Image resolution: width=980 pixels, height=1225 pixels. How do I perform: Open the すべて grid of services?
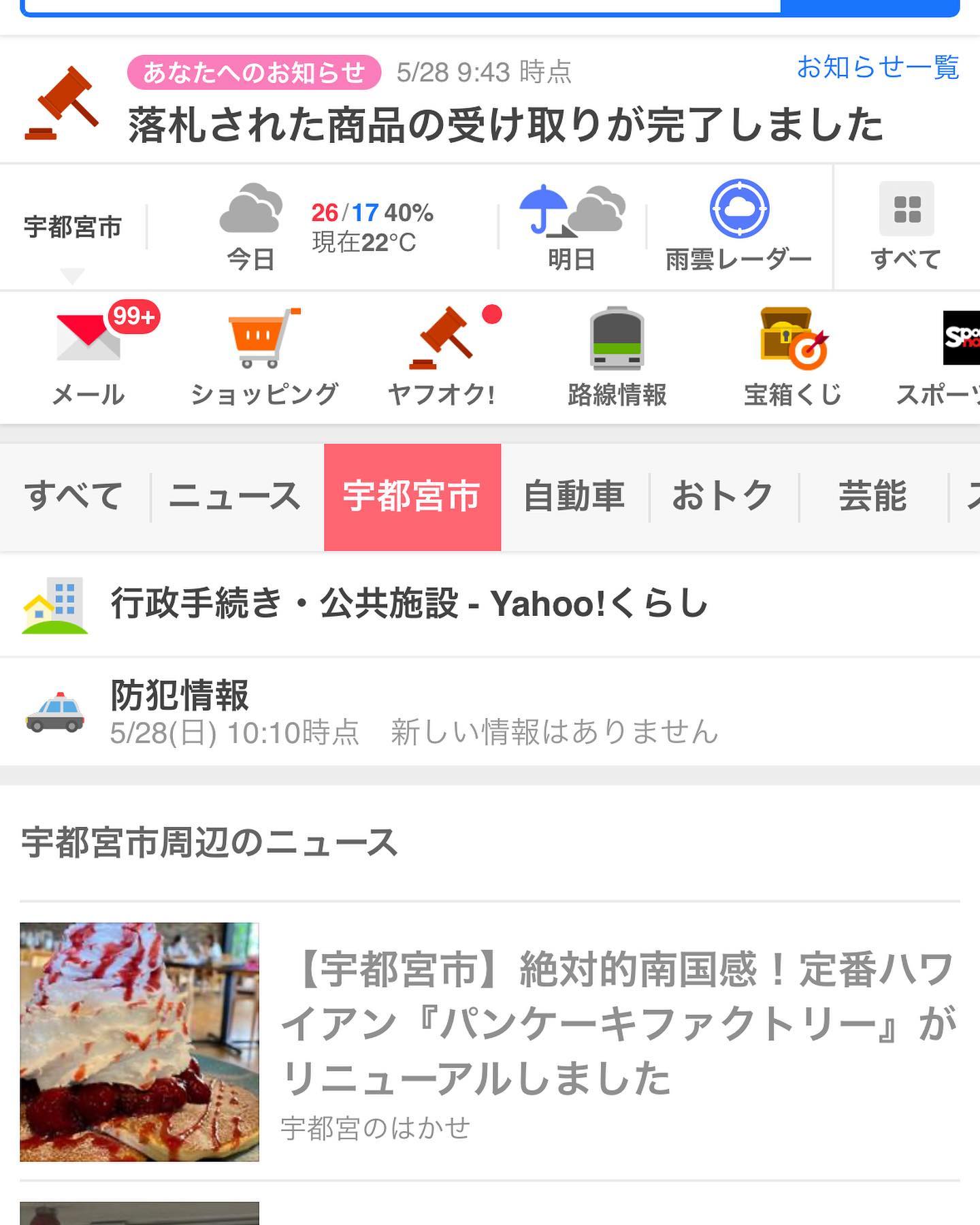tap(906, 228)
